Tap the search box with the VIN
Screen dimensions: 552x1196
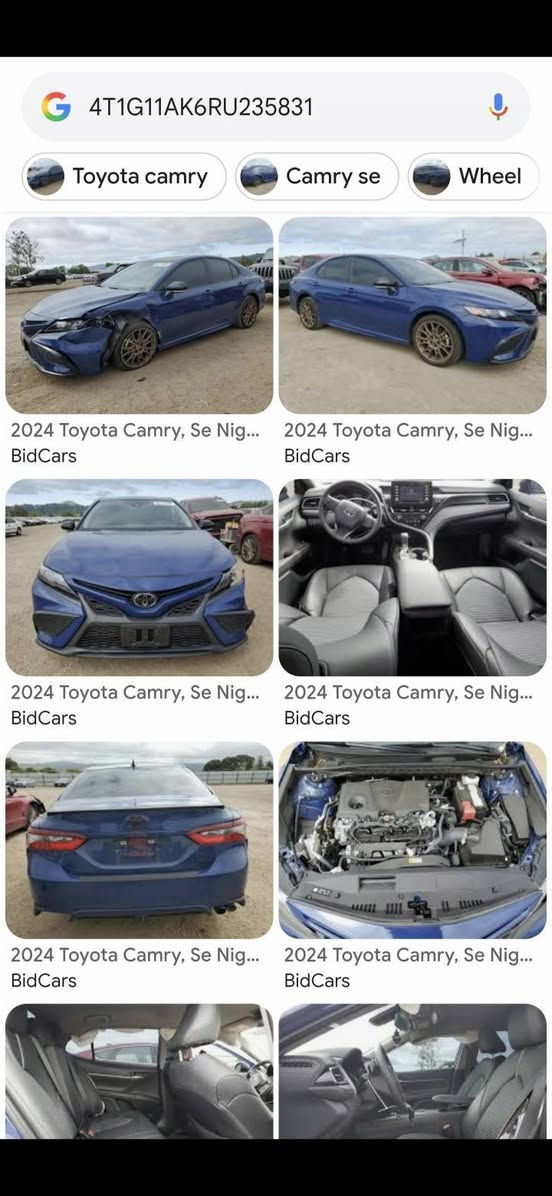276,107
